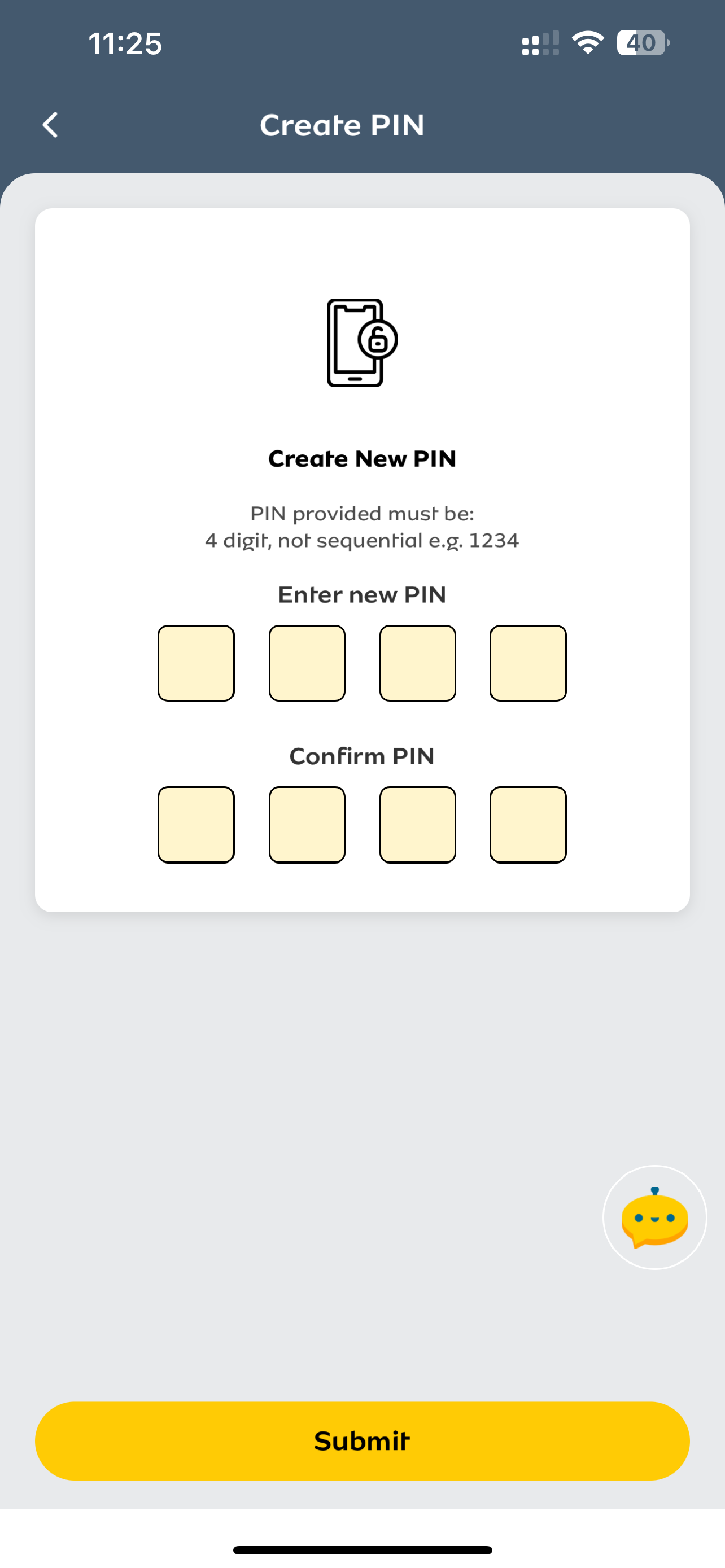Tap the fourth Enter new PIN box
This screenshot has height=1568, width=725.
[x=528, y=663]
